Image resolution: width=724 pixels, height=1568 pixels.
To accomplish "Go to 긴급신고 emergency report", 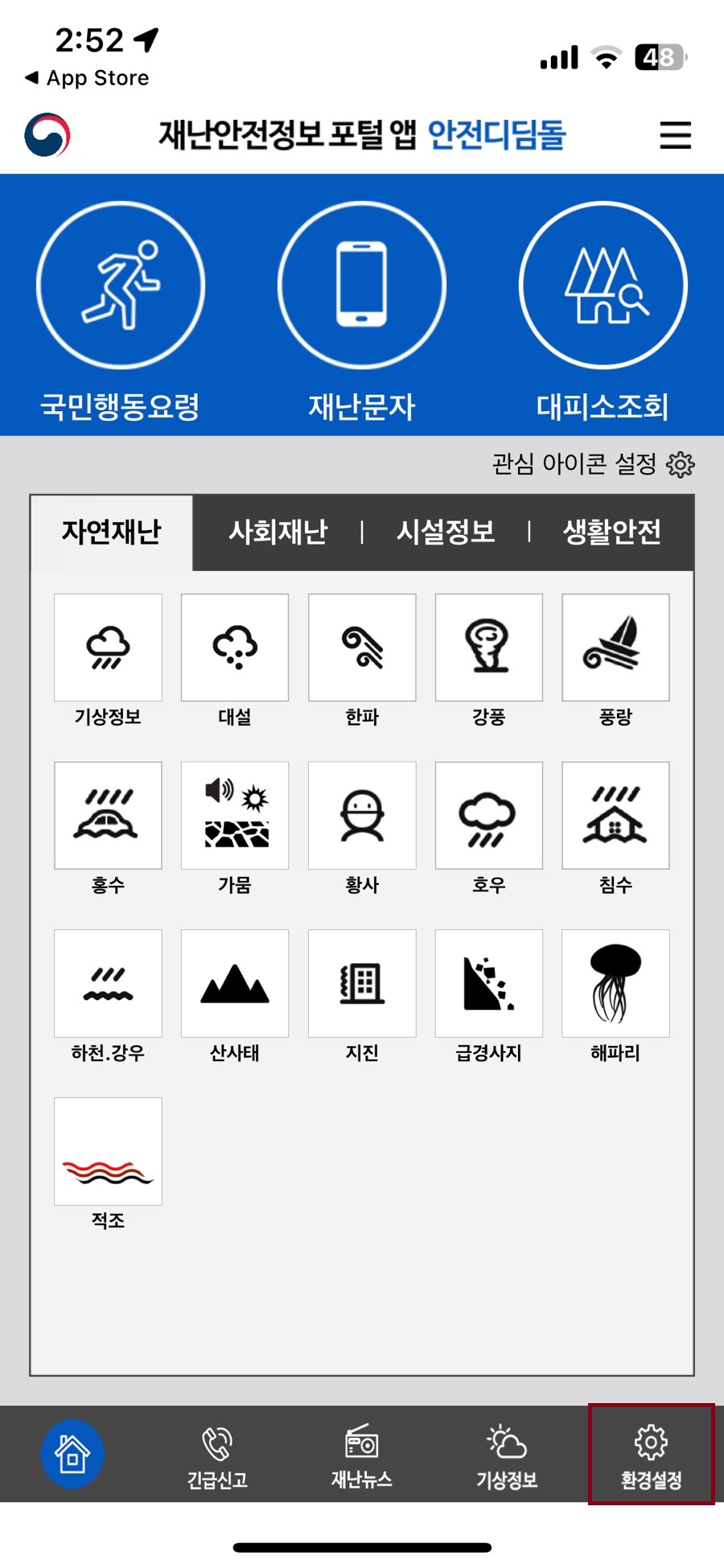I will click(217, 1455).
